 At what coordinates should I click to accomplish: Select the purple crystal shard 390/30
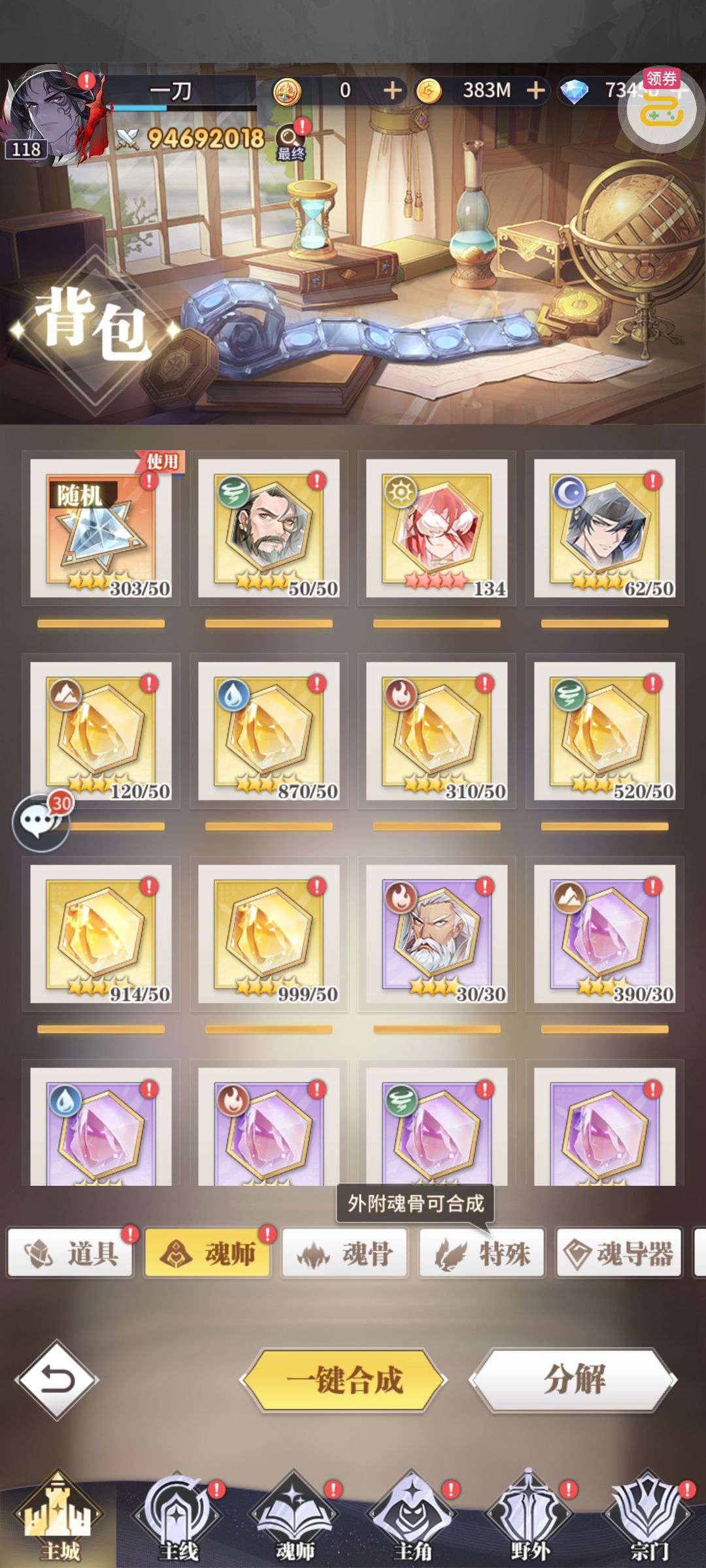click(x=605, y=934)
